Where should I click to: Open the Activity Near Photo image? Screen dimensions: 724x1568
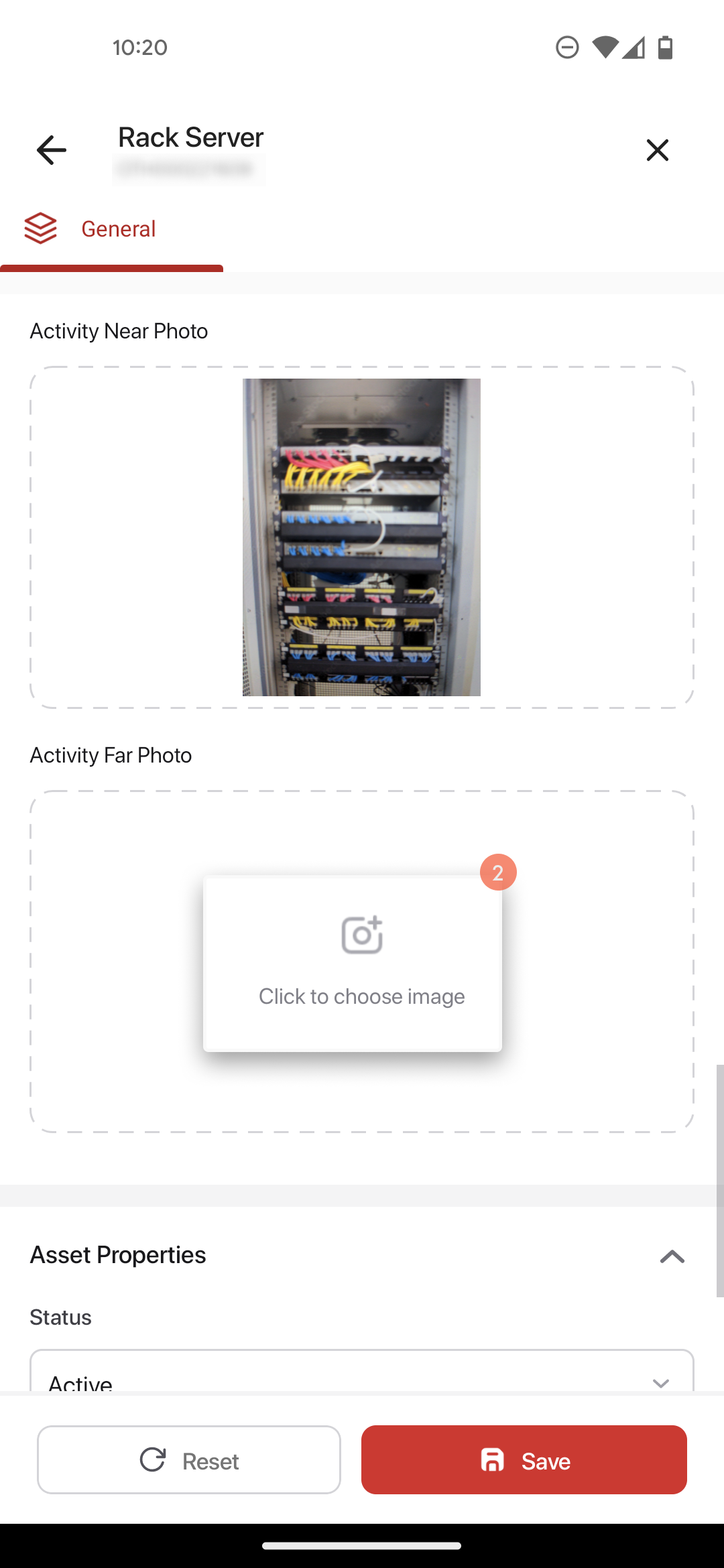[361, 537]
